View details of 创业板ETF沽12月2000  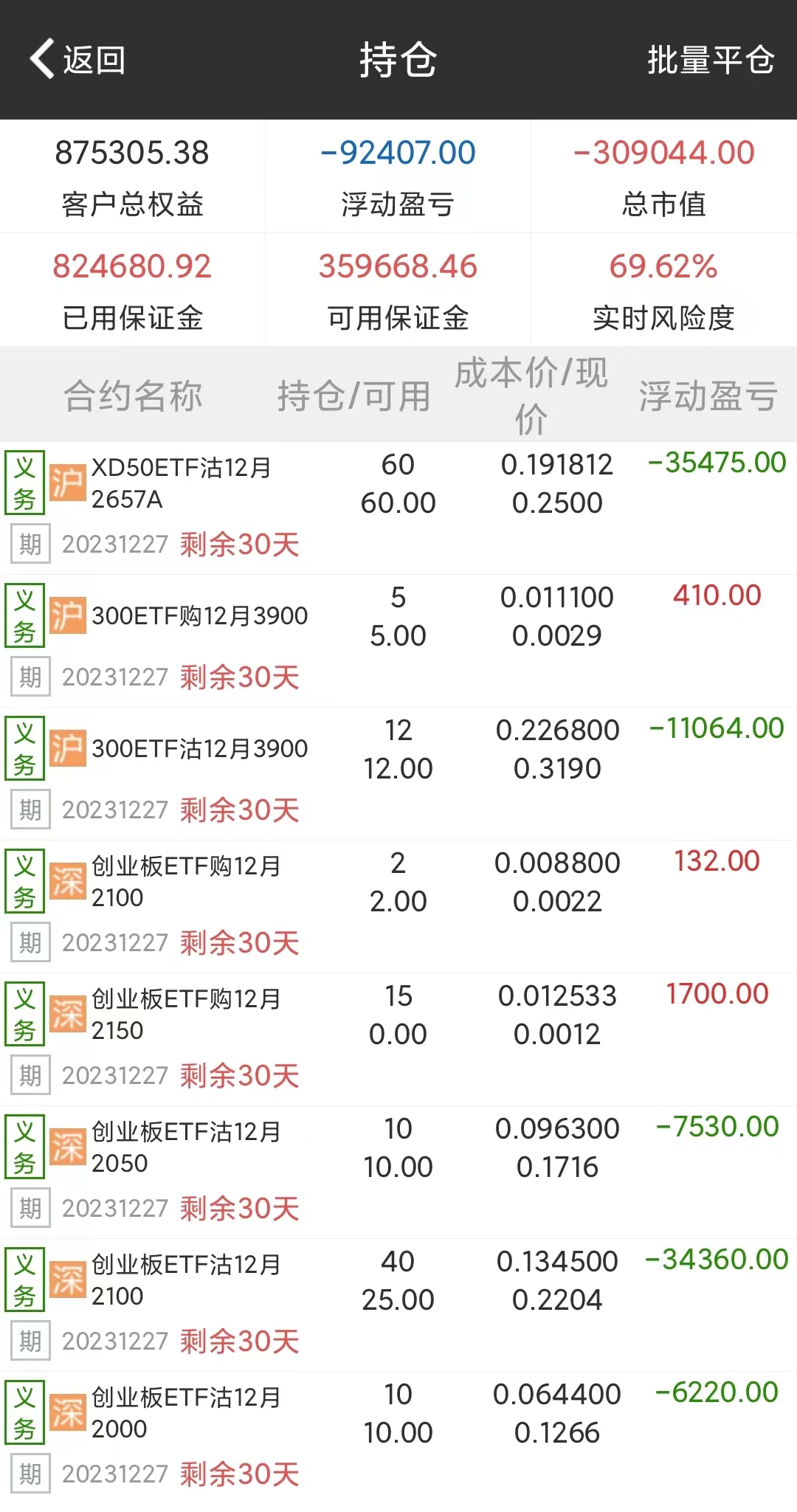coord(186,1413)
